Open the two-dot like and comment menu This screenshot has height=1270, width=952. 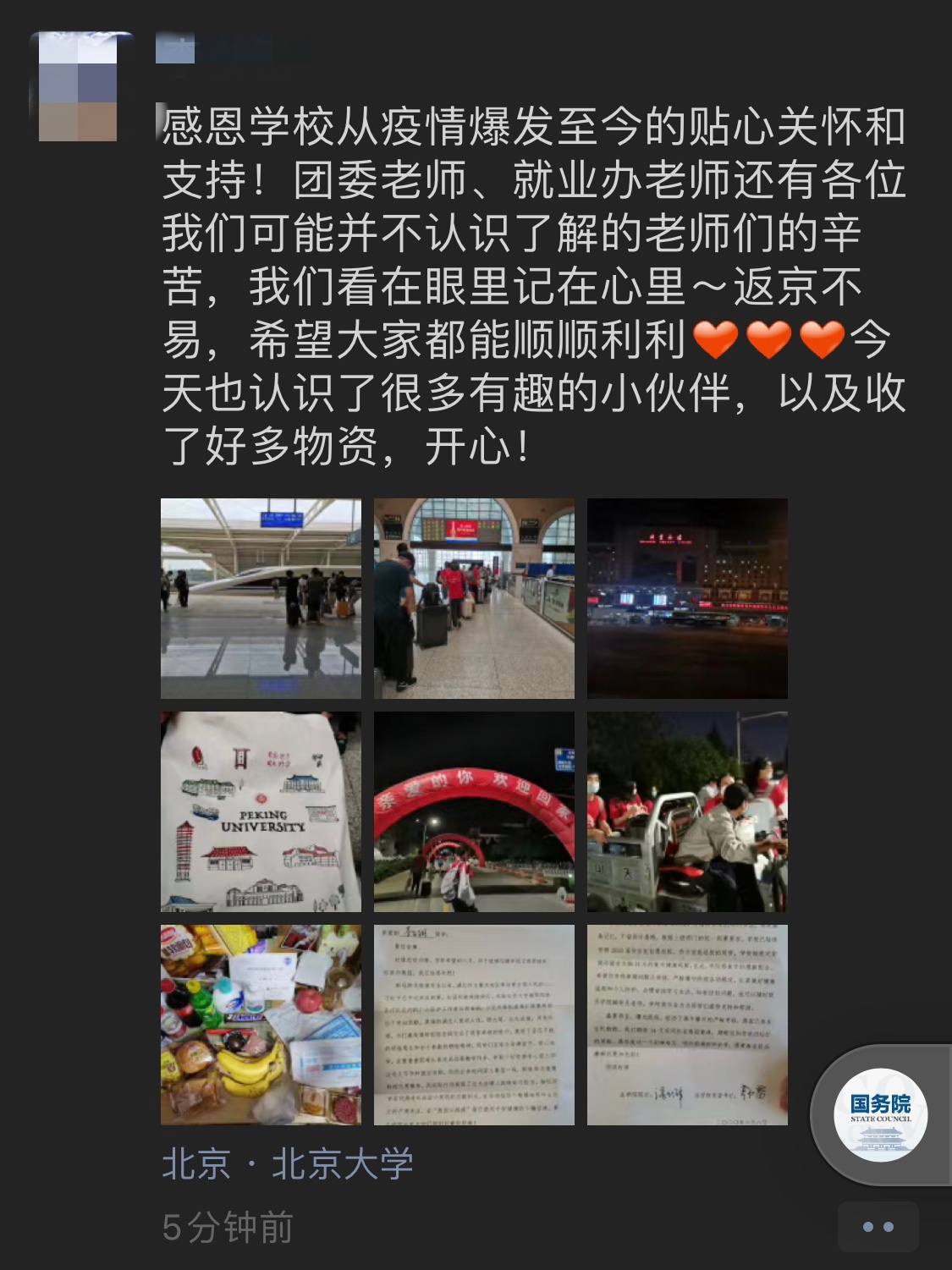point(878,1227)
